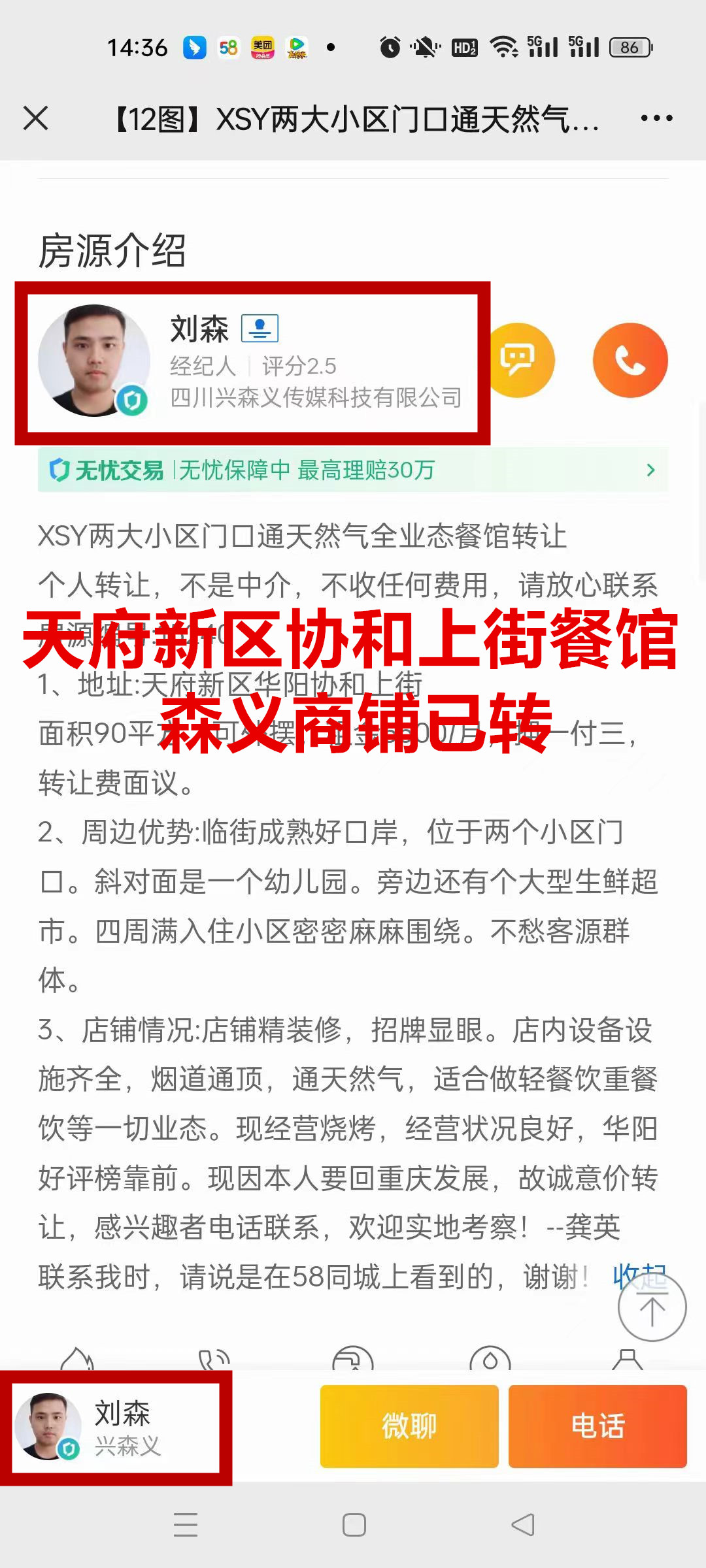Tap the 电话 button to call

click(x=597, y=1426)
